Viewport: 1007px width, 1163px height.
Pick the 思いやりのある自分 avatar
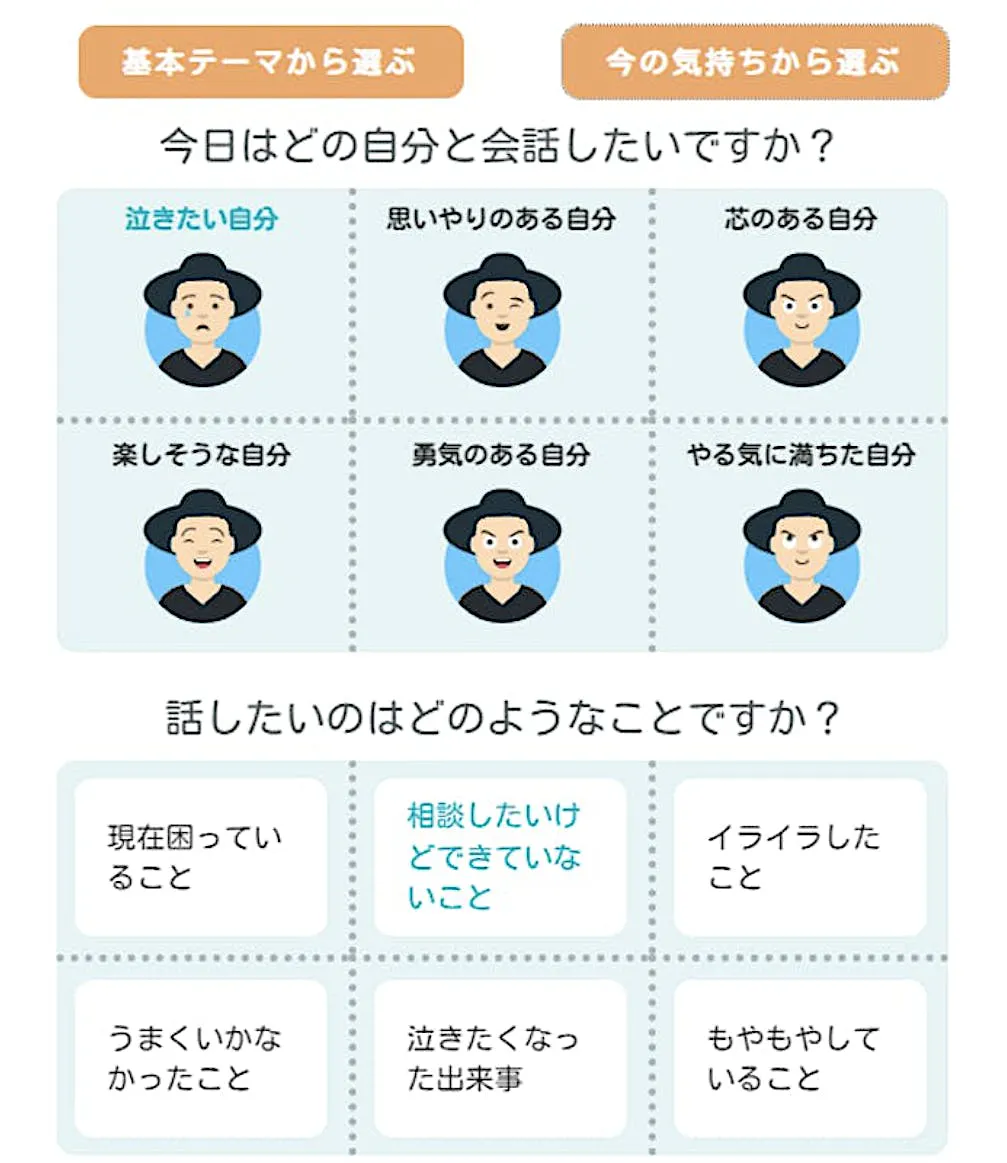(x=502, y=320)
